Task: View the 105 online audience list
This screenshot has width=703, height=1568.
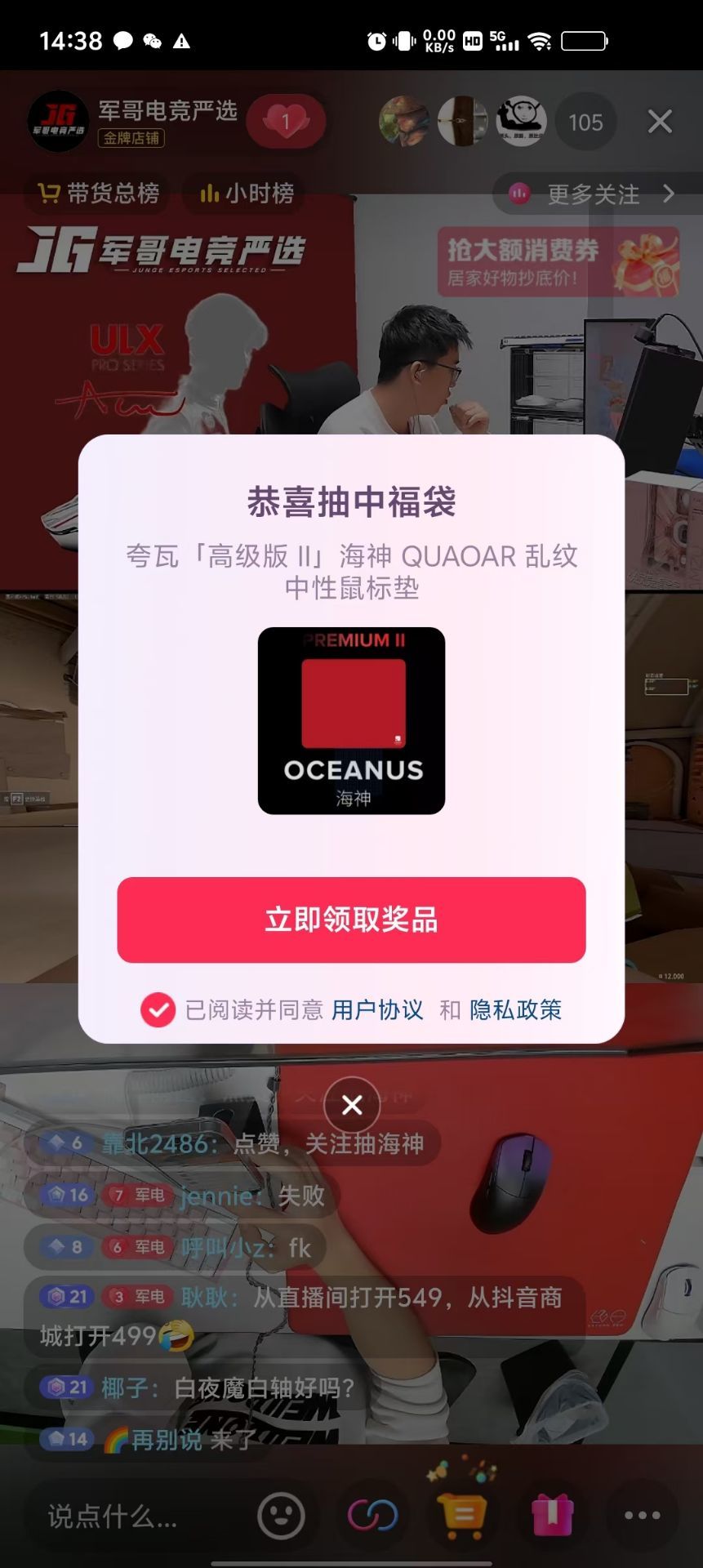Action: tap(585, 122)
